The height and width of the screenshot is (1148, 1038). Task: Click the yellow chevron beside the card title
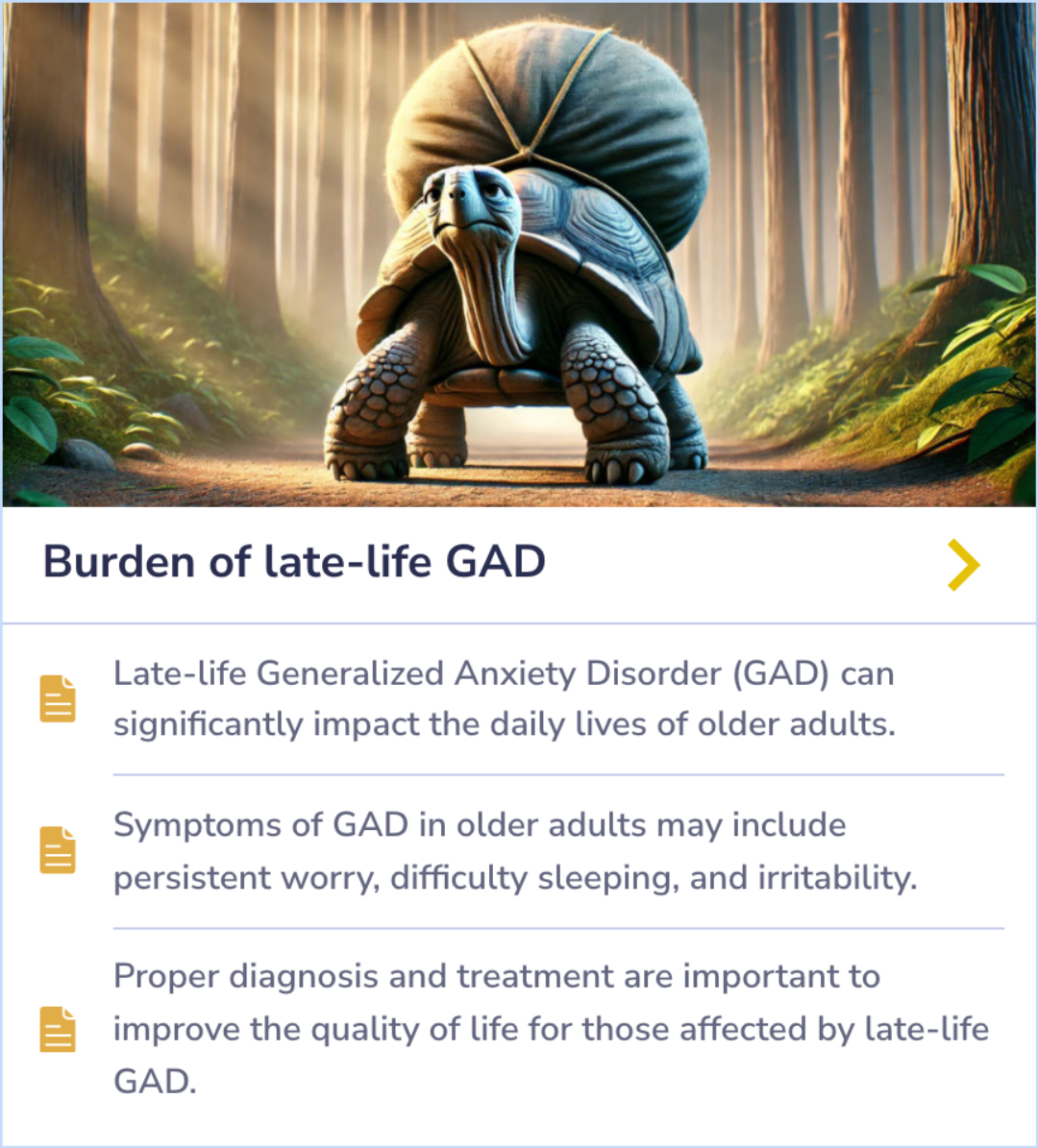pyautogui.click(x=962, y=566)
